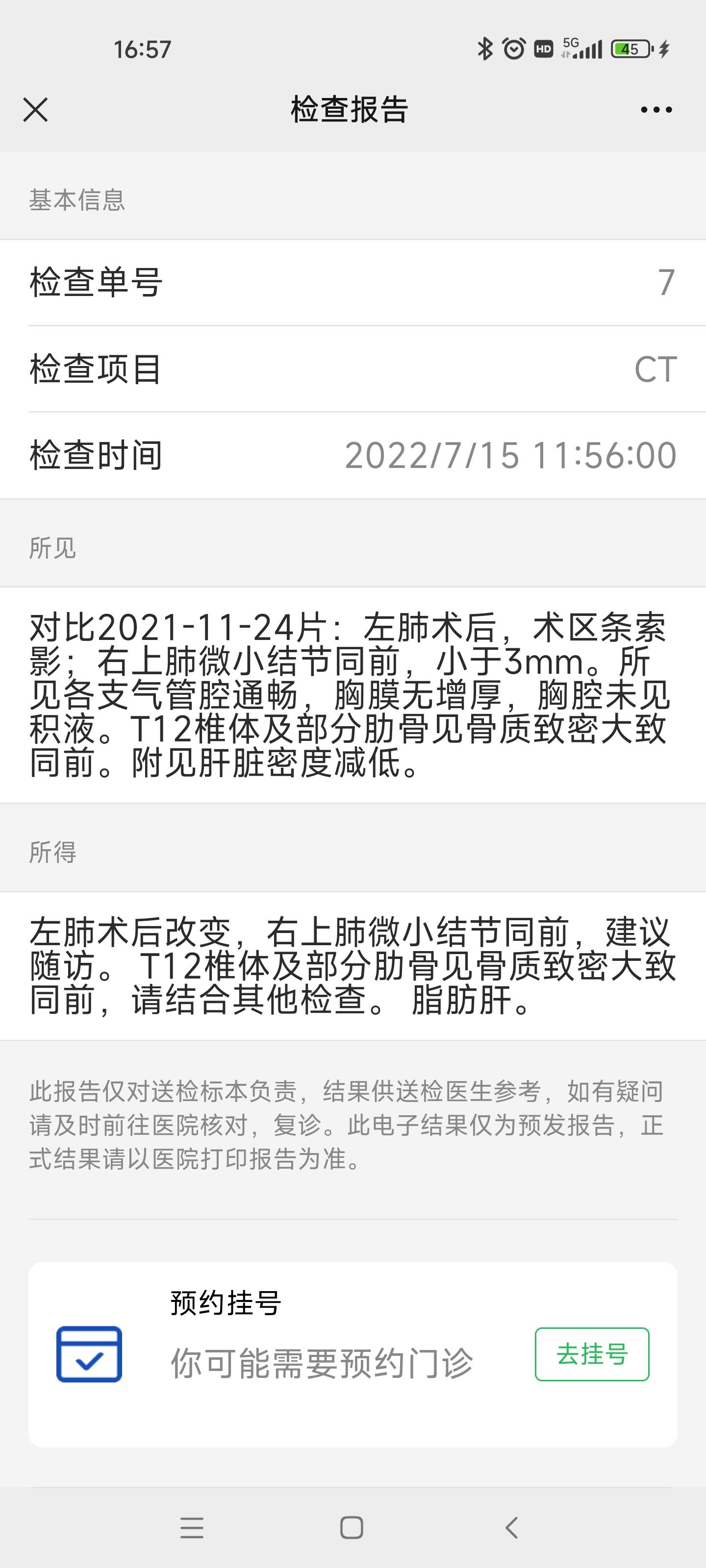Select the CT value under 检查项目
The height and width of the screenshot is (1568, 706).
tap(656, 370)
